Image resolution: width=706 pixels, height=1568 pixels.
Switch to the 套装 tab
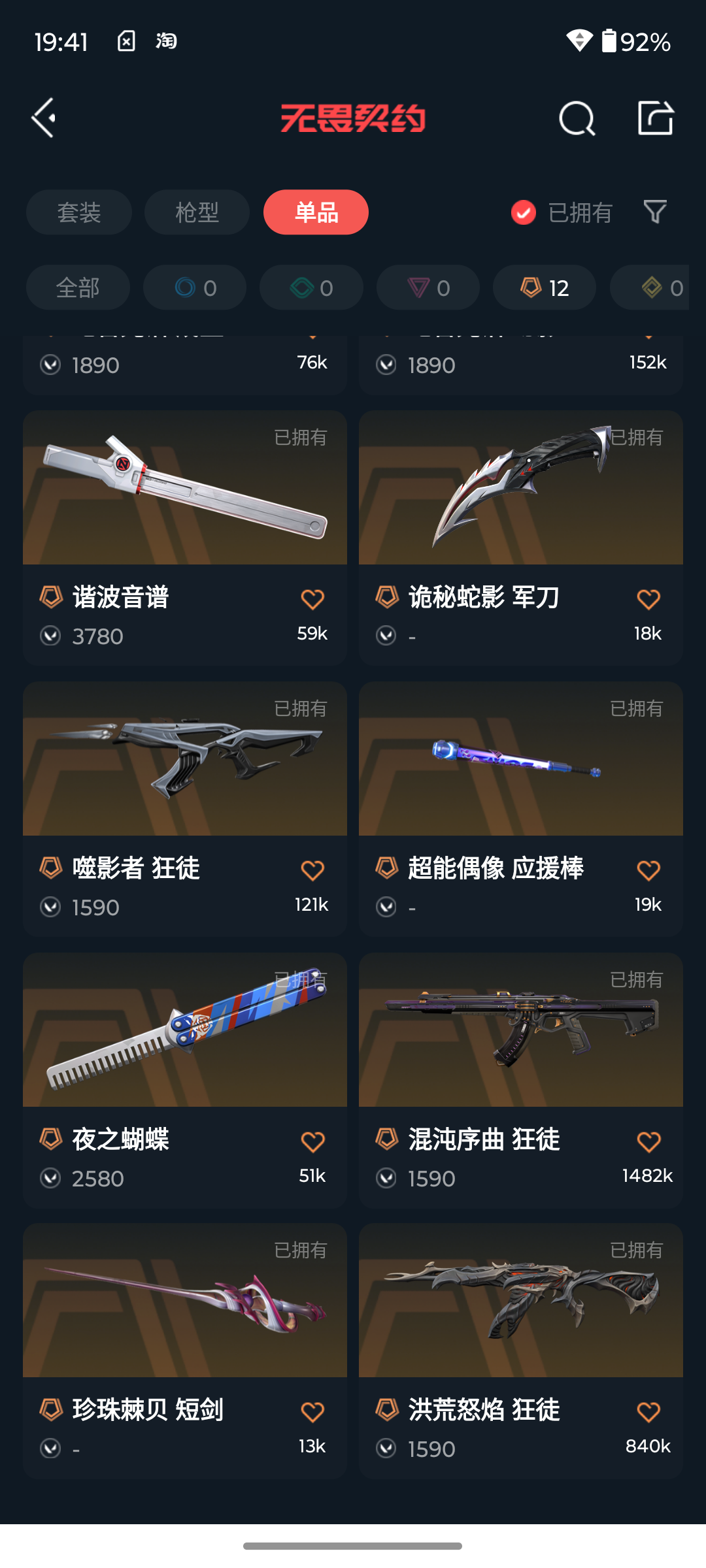point(79,212)
